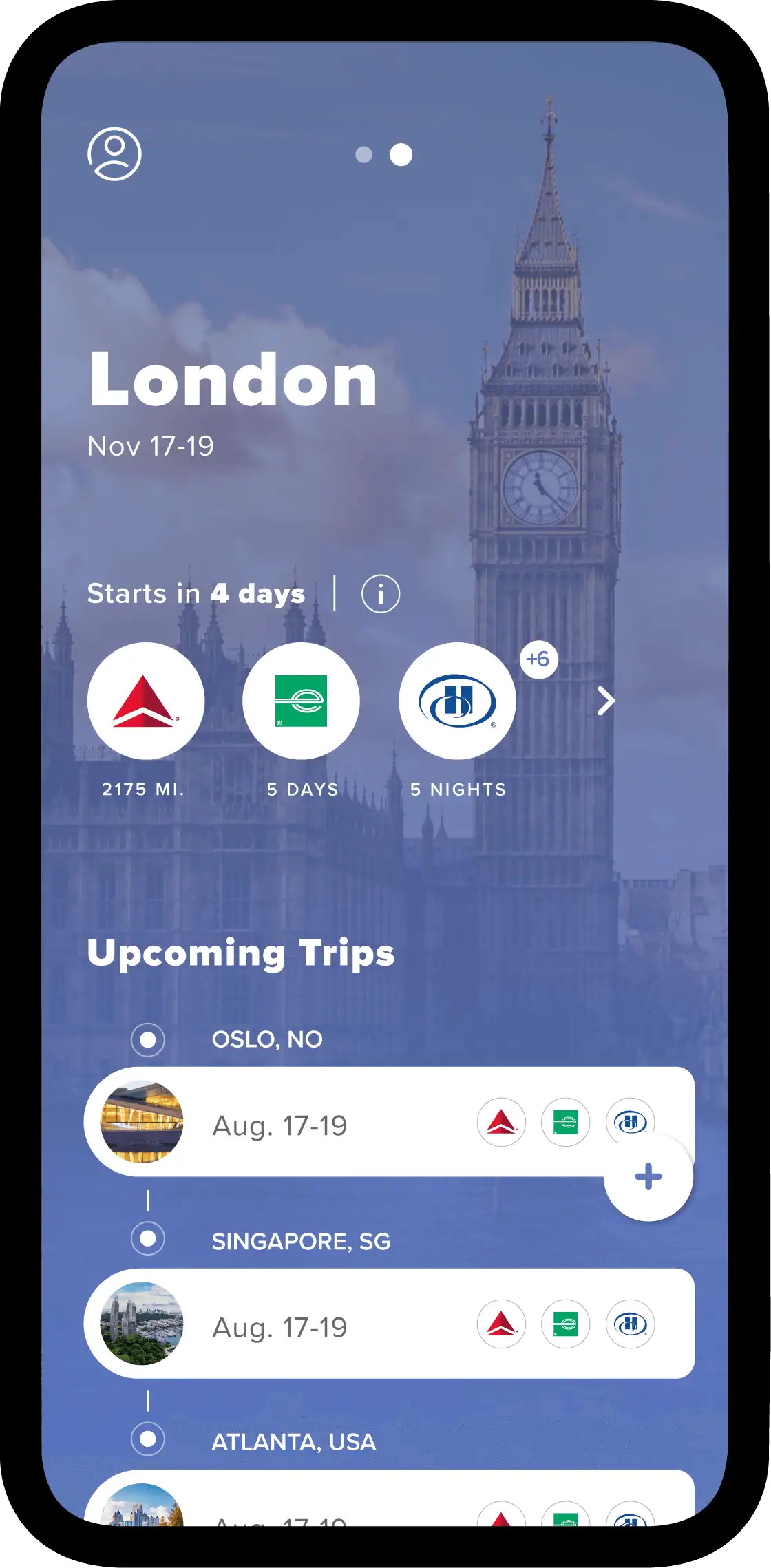Tap the Enterprise icon on Oslo card
Screen dimensions: 771x1568
coord(565,1122)
